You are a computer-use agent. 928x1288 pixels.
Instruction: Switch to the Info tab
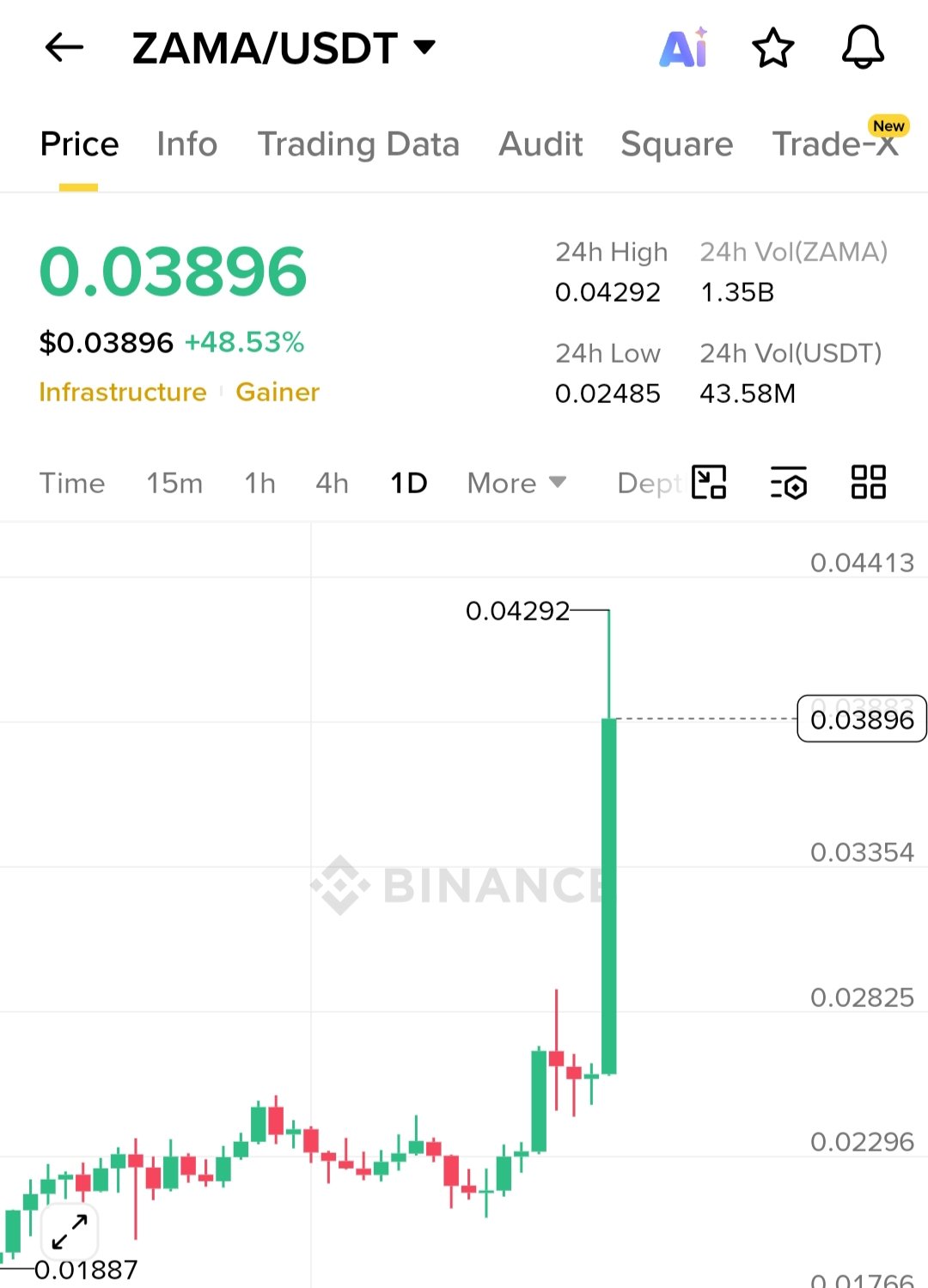click(x=186, y=144)
